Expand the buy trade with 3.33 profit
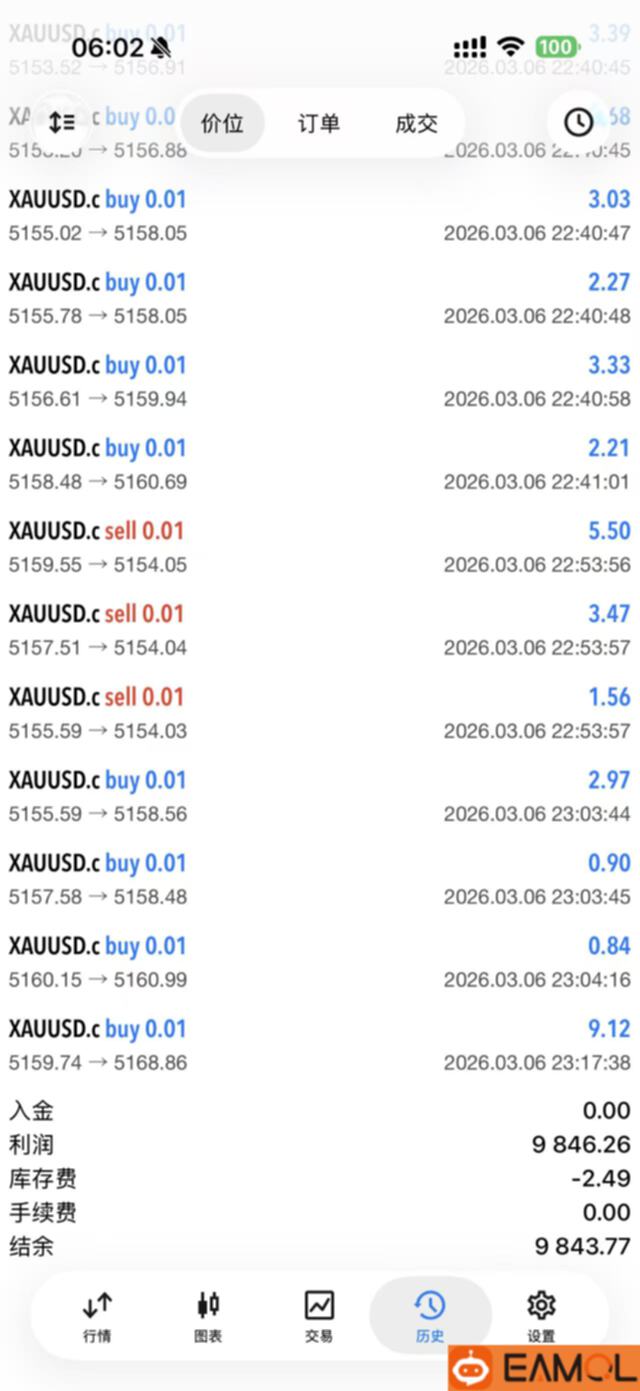The height and width of the screenshot is (1391, 640). click(x=320, y=381)
